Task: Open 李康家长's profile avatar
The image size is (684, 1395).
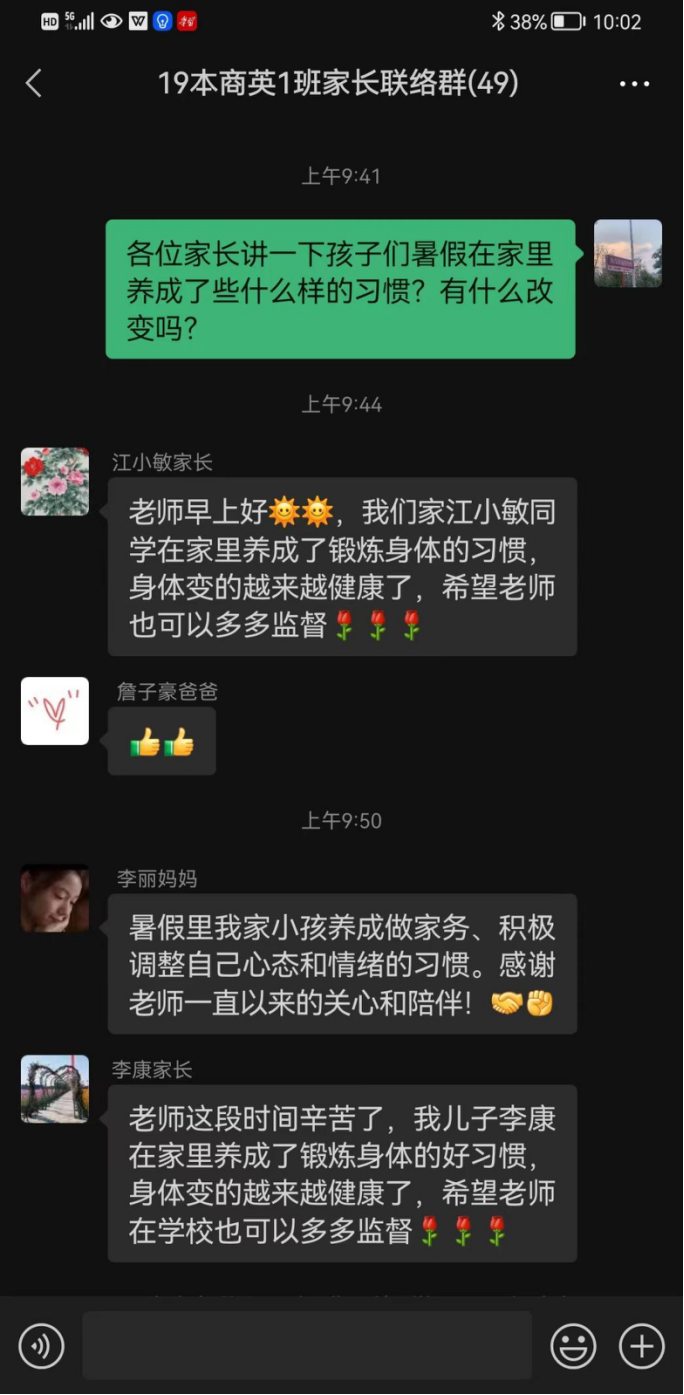Action: coord(55,1089)
